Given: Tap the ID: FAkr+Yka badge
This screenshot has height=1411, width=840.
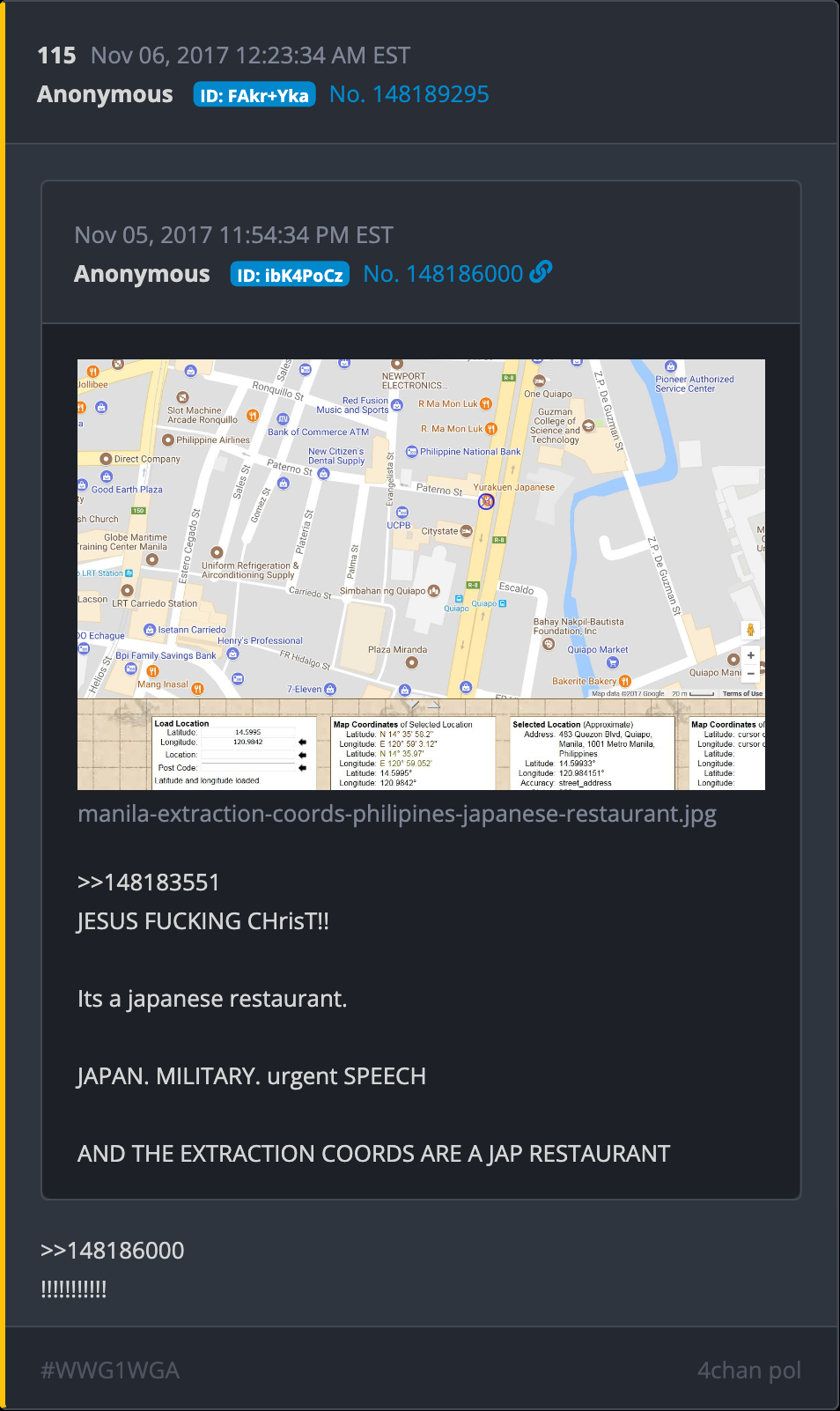Looking at the screenshot, I should point(254,95).
